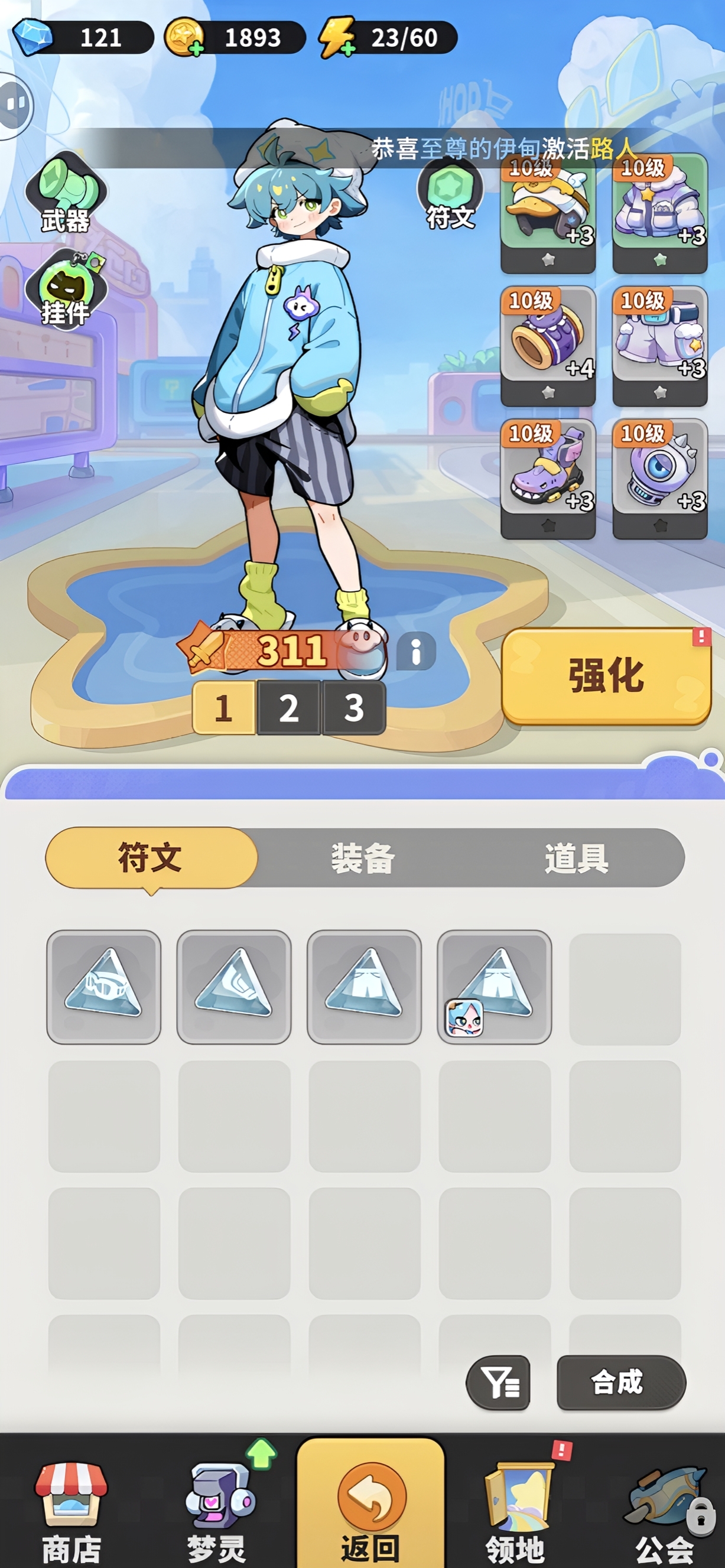Switch to the 道具 items tab
Viewport: 725px width, 1568px height.
pyautogui.click(x=576, y=858)
